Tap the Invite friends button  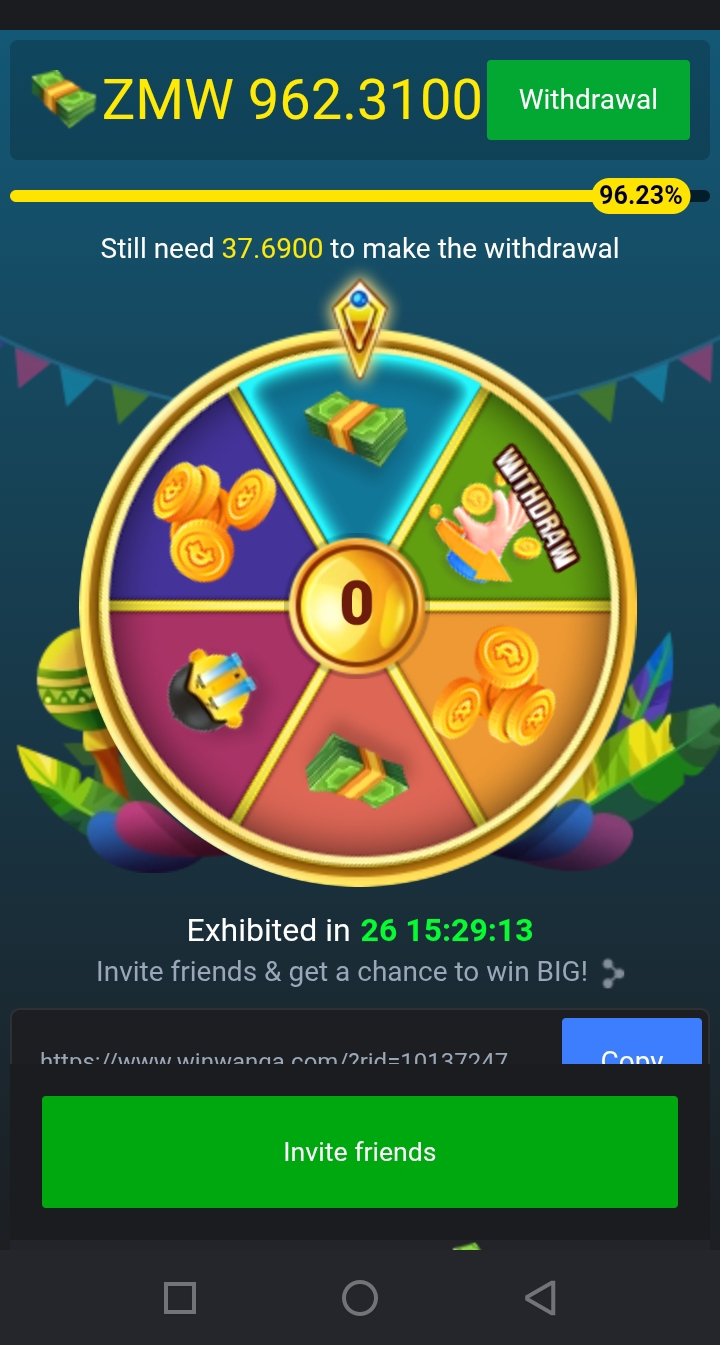[360, 1152]
